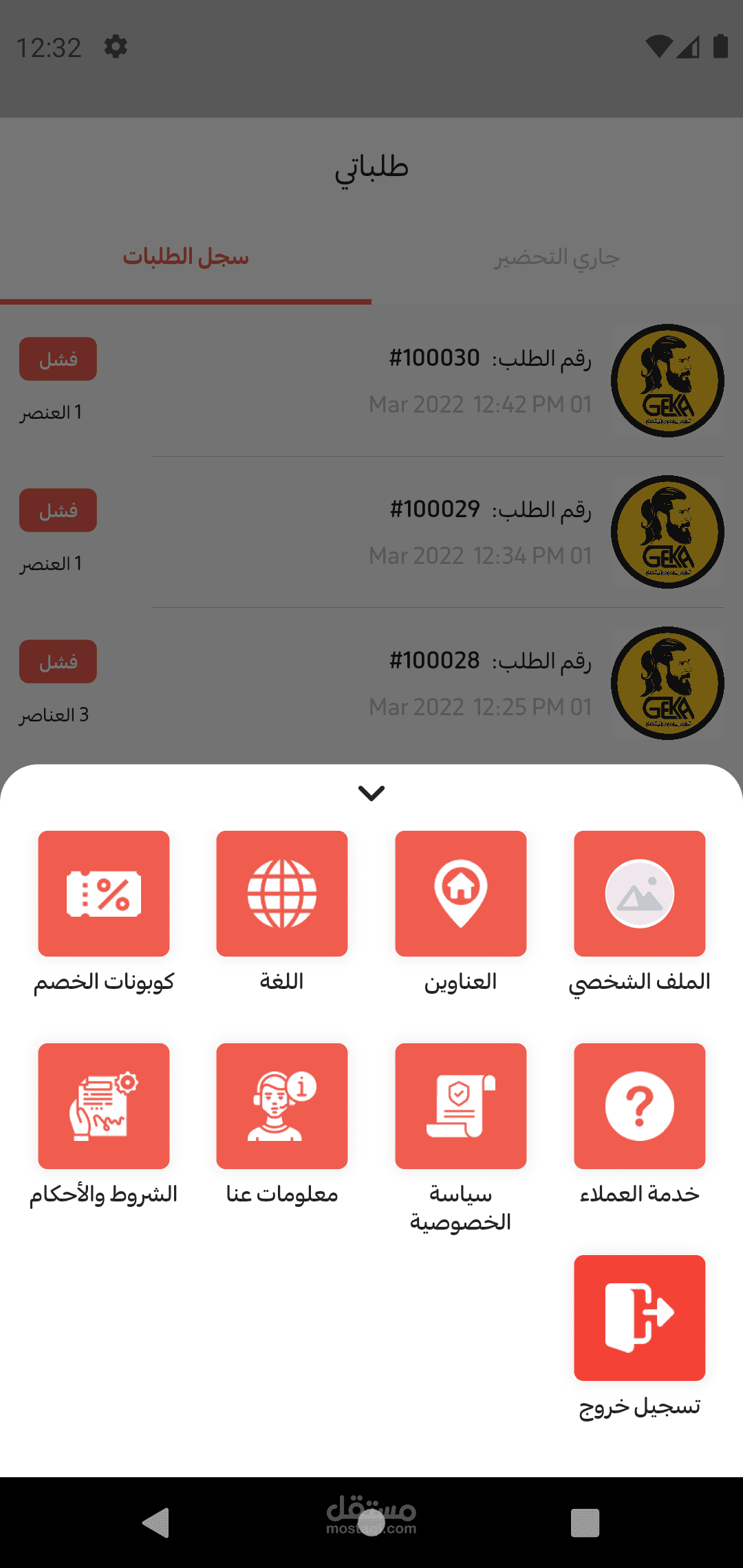Open خدمة العملاء (customer service) tile
This screenshot has height=1568, width=743.
click(x=639, y=1106)
